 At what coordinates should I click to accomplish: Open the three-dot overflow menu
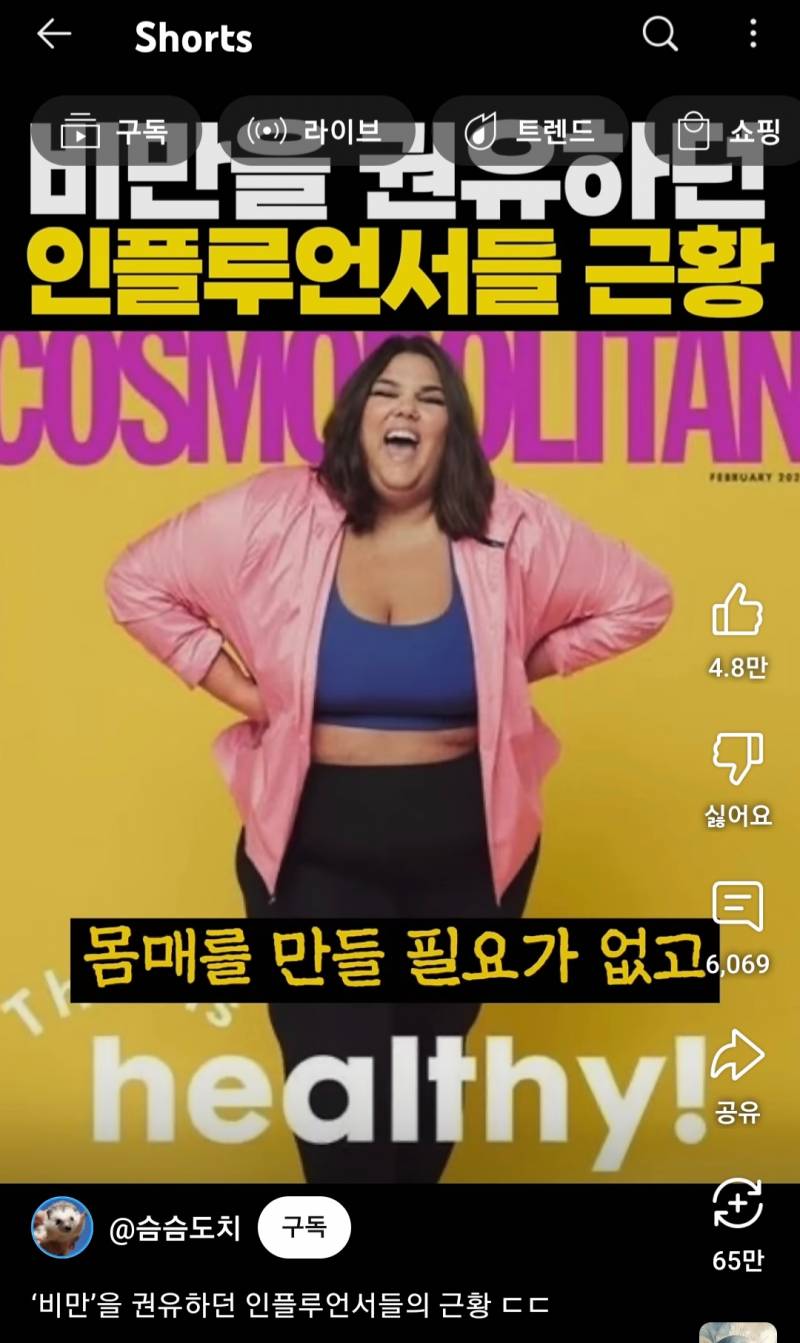(753, 35)
